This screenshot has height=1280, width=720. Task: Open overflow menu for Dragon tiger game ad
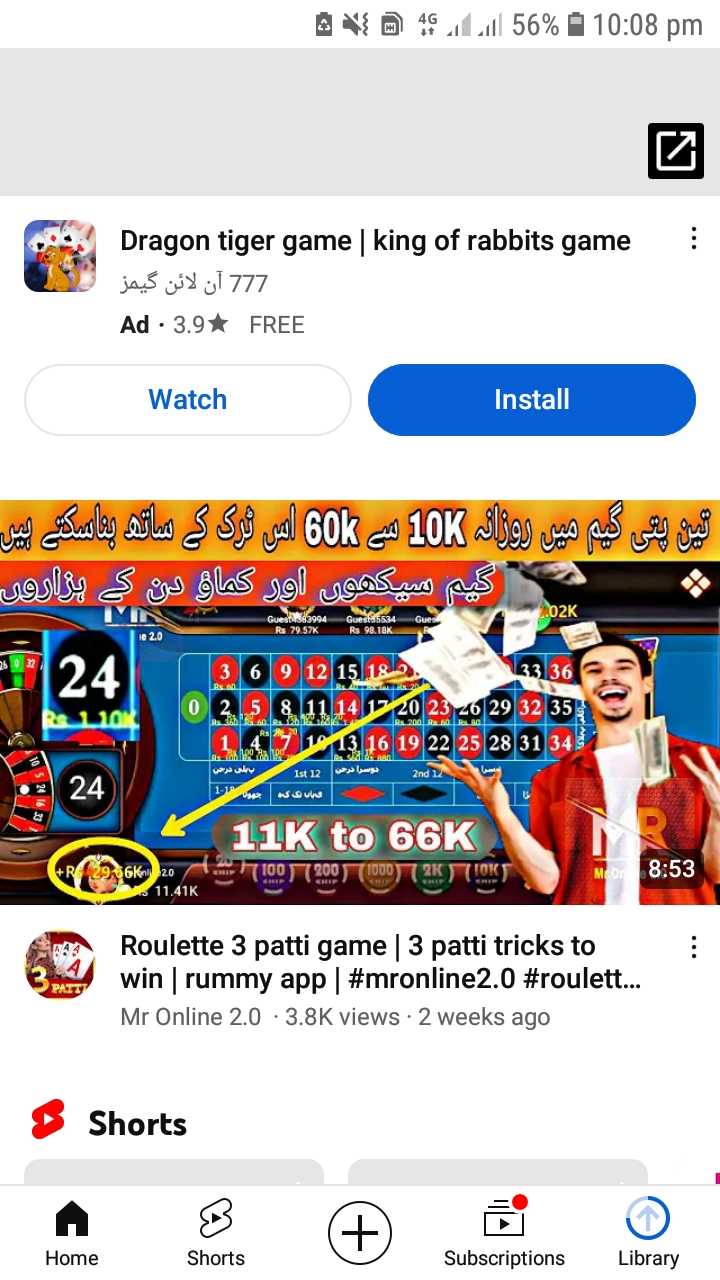pyautogui.click(x=693, y=239)
